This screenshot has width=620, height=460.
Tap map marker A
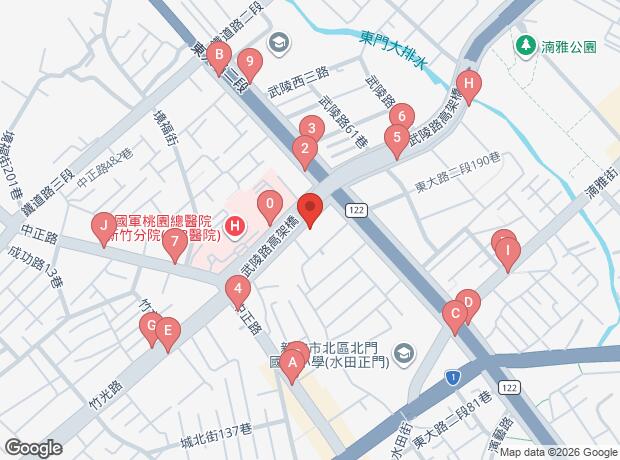[292, 362]
